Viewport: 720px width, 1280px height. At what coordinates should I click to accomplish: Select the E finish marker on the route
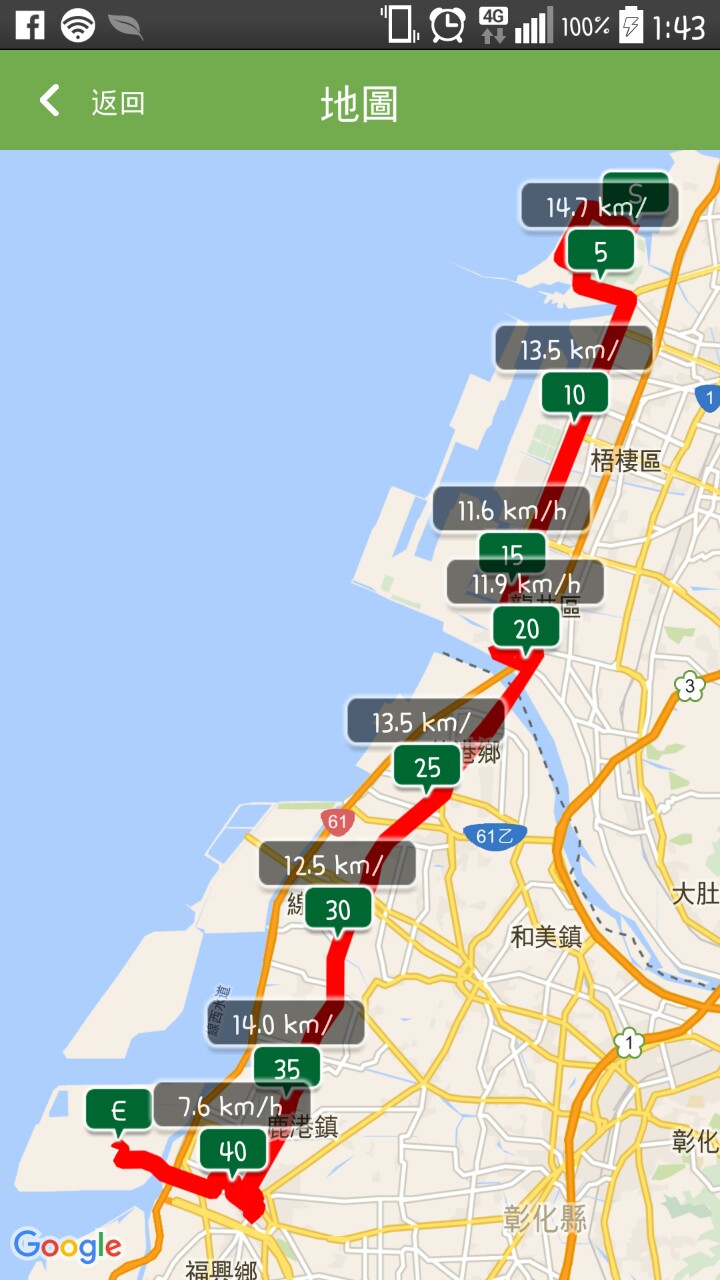[x=119, y=1108]
